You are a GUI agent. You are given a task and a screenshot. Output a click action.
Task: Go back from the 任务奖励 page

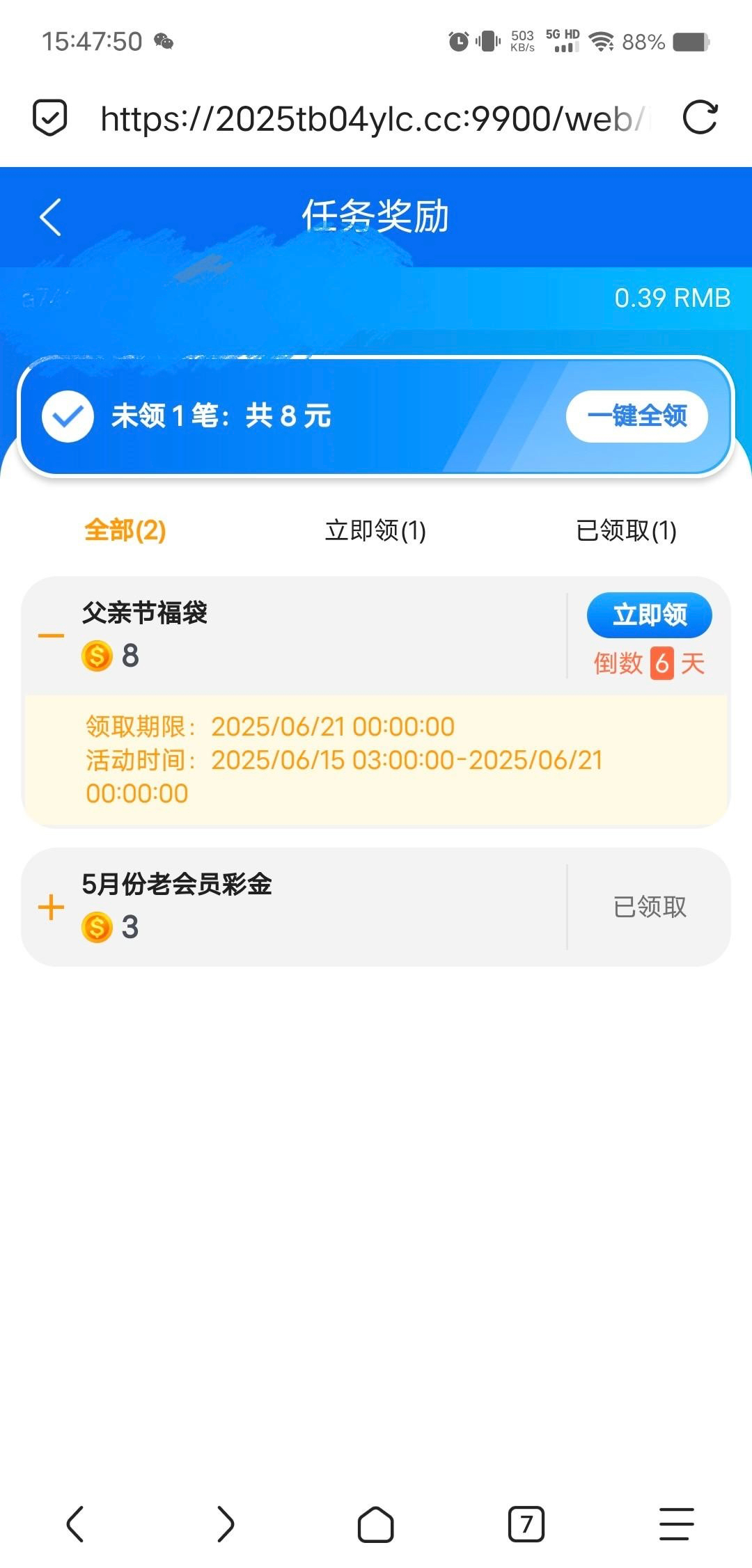[x=51, y=217]
